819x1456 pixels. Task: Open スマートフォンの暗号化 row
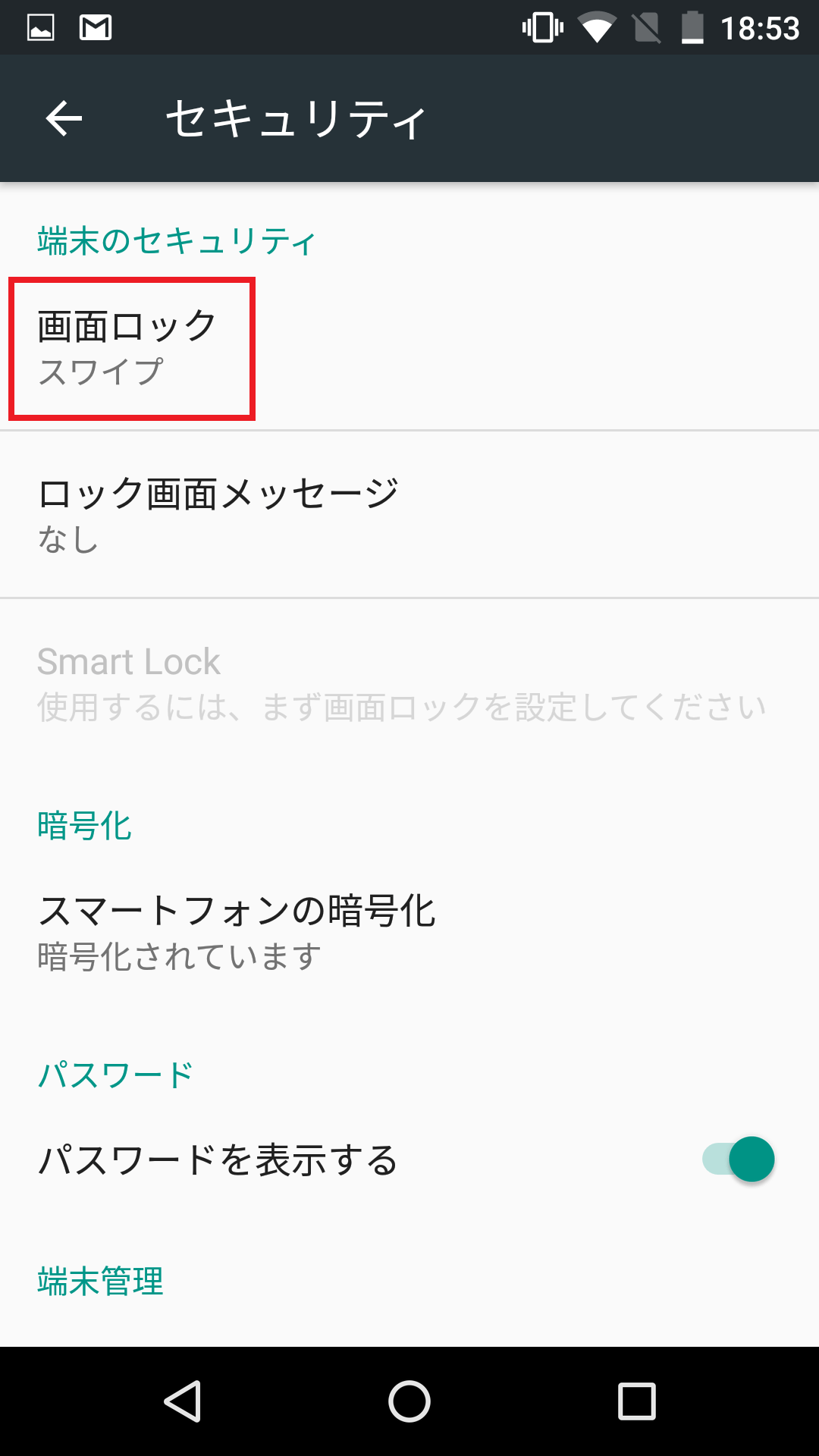tap(237, 933)
